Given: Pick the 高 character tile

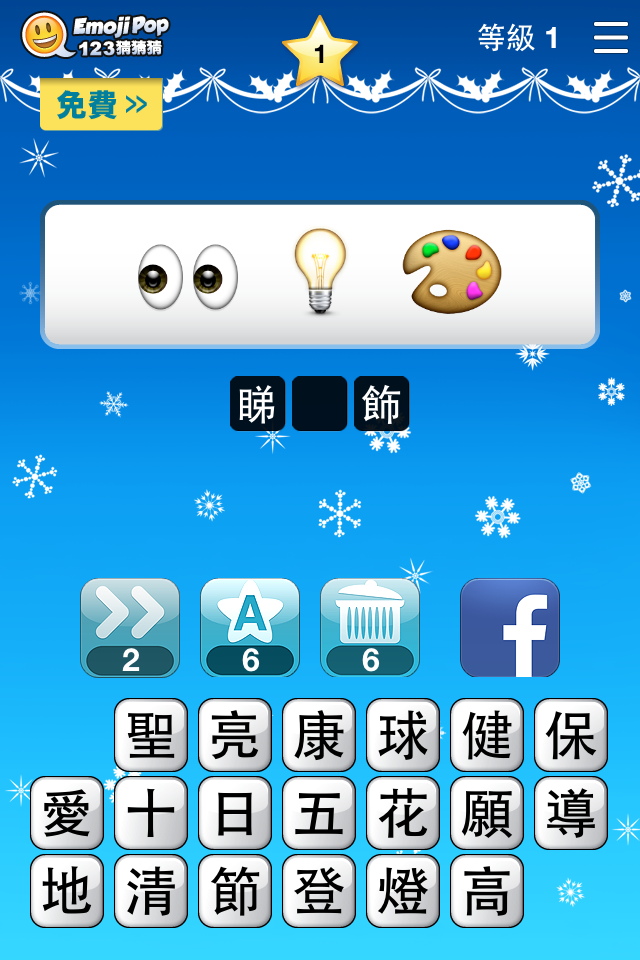Looking at the screenshot, I should pyautogui.click(x=487, y=891).
